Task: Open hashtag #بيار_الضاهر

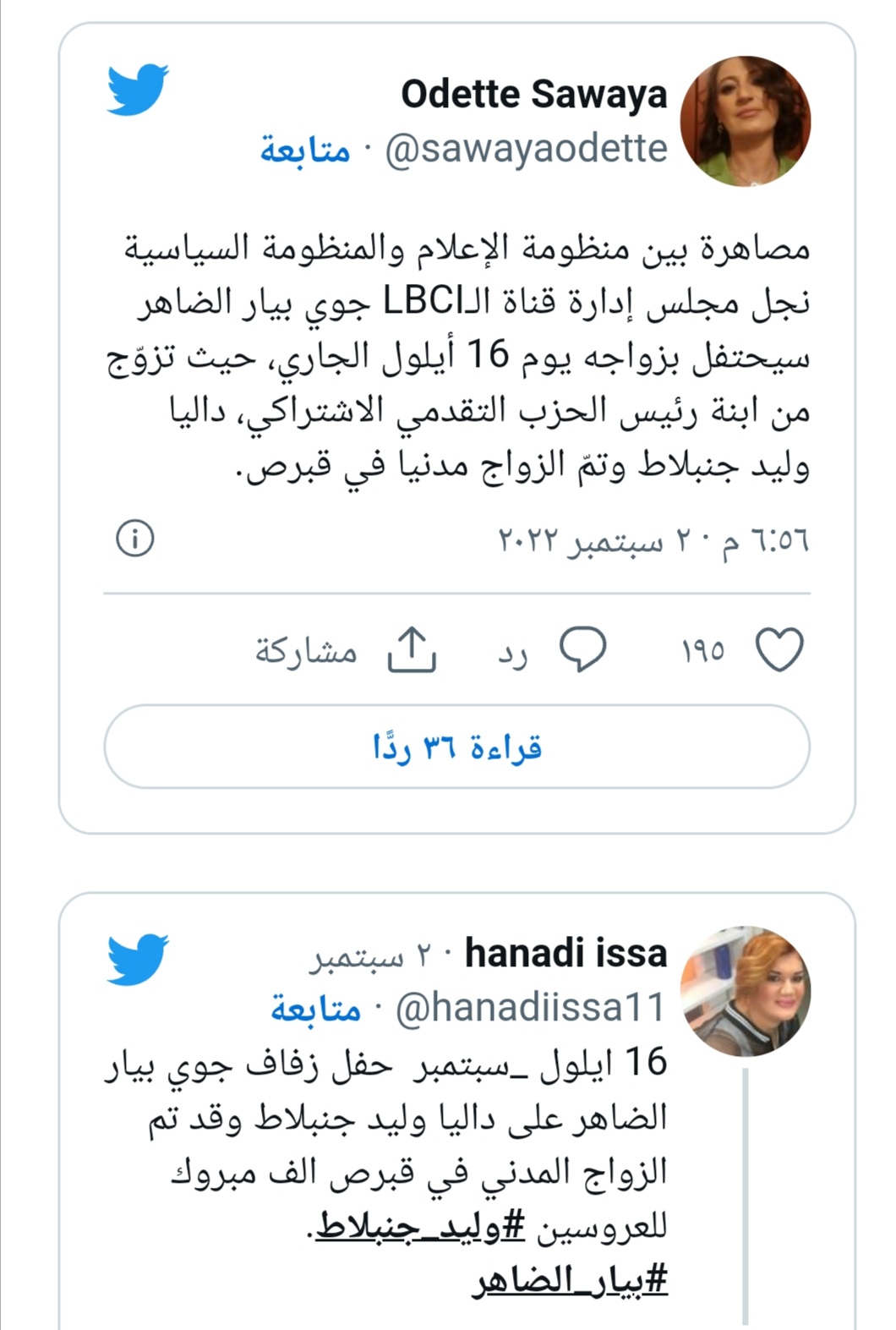Action: point(569,1280)
